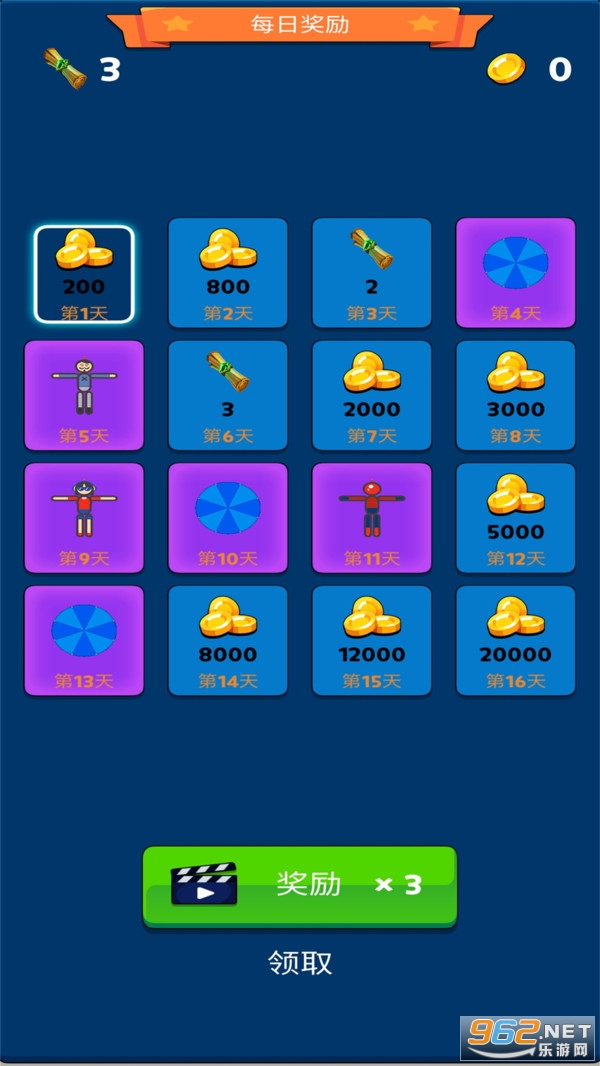Watch video for 奖励 ×3 bonus
Screen dimensions: 600x1066
300,887
